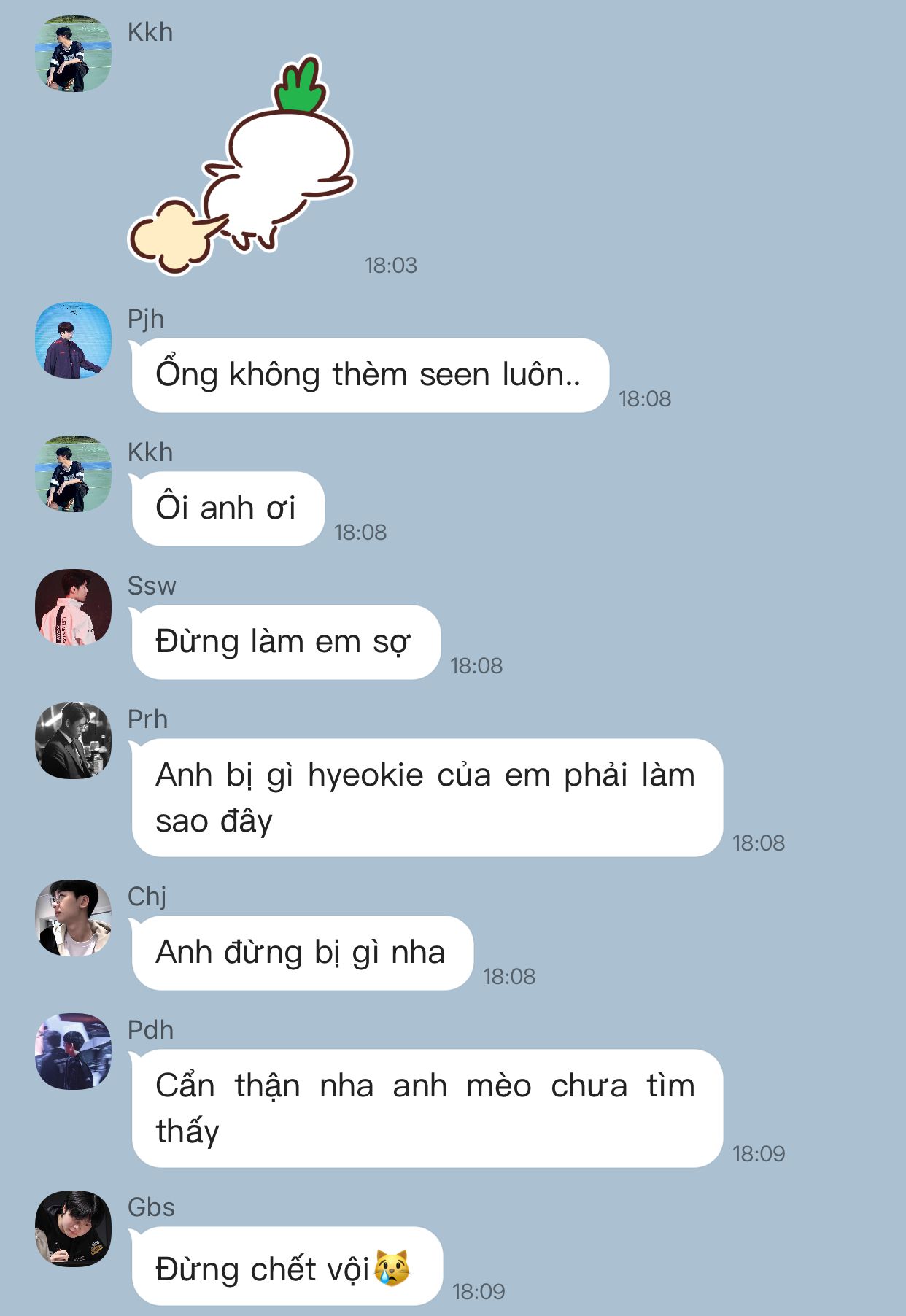Open Pjh's profile picture
This screenshot has height=1316, width=906.
click(73, 341)
